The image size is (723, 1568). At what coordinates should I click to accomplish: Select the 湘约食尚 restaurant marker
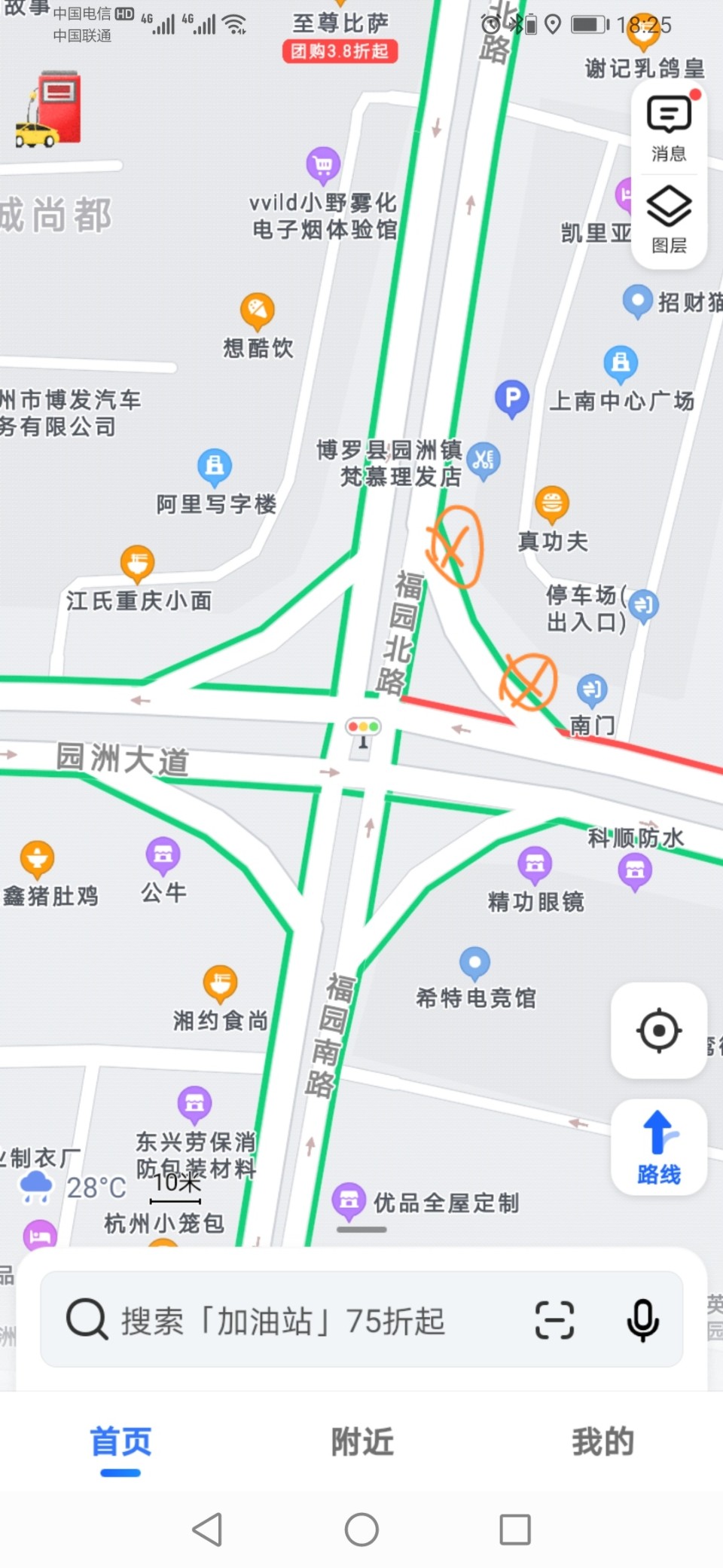220,984
